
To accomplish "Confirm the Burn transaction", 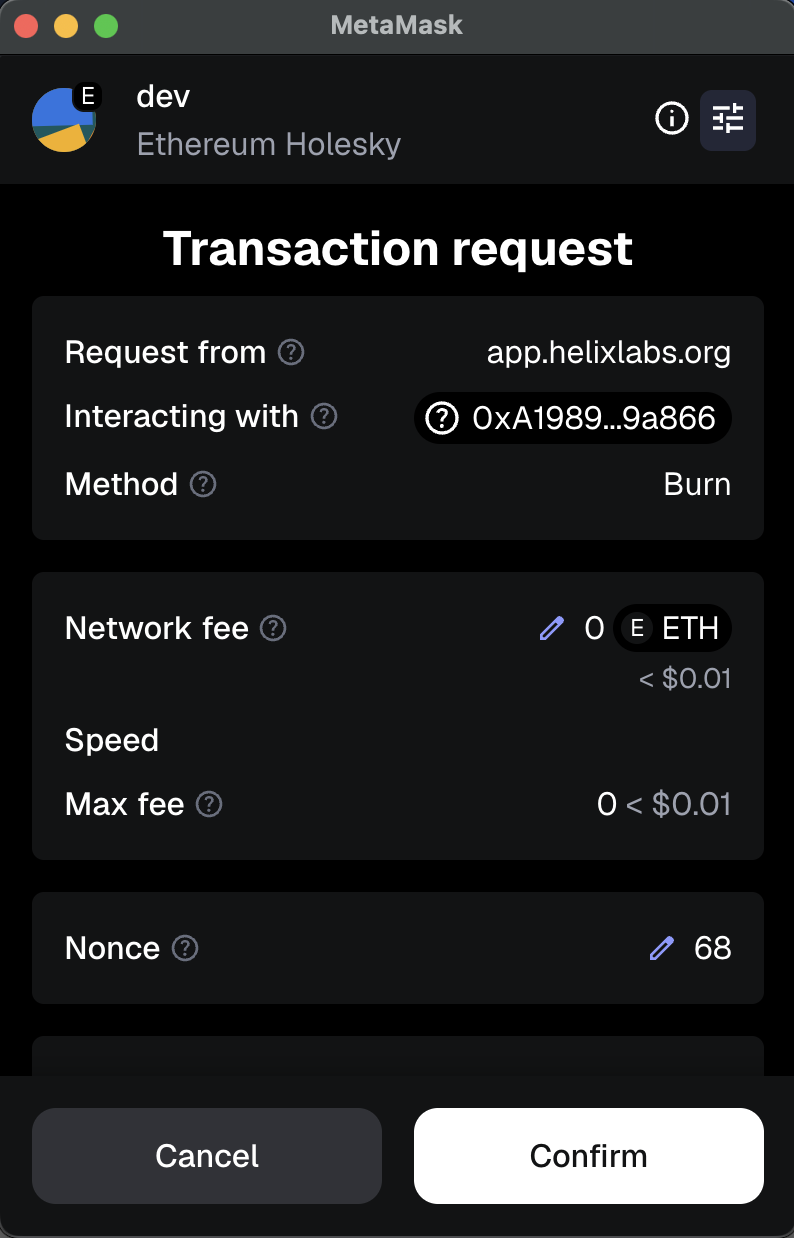I will (588, 1156).
